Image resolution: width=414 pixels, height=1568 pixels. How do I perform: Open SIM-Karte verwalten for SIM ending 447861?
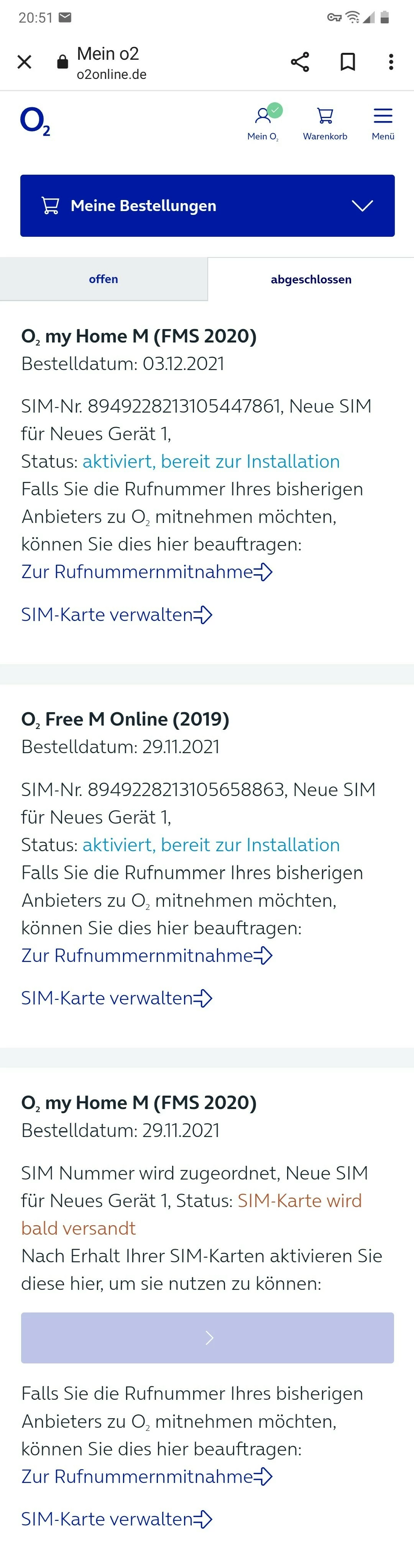coord(116,615)
